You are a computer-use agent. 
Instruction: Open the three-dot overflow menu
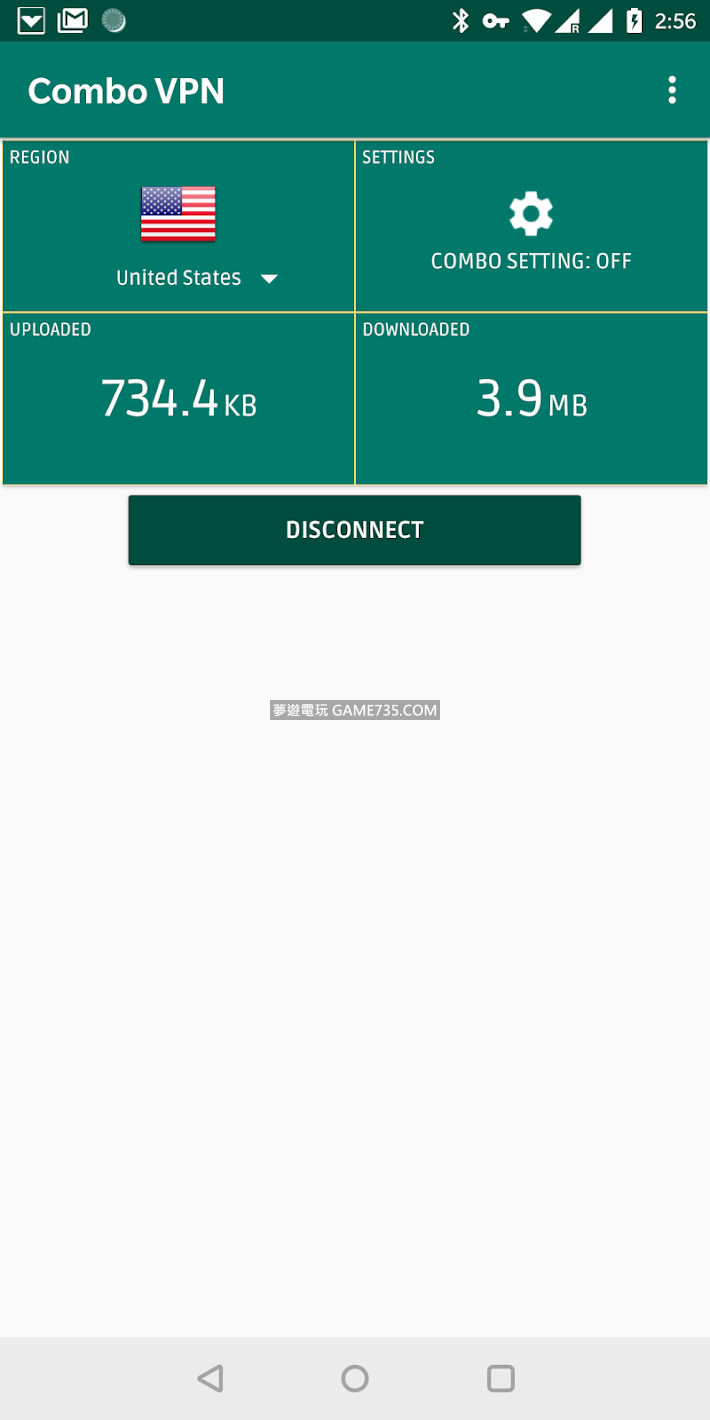(672, 90)
